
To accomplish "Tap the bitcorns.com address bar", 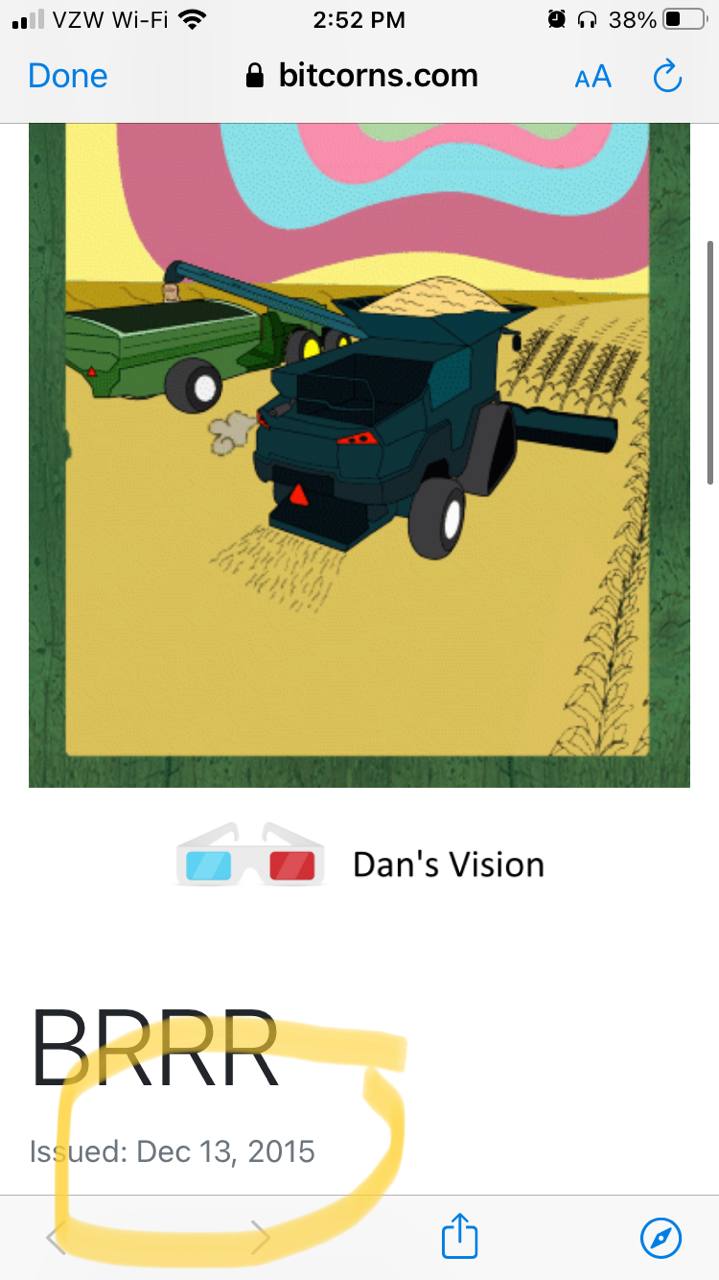I will 362,76.
